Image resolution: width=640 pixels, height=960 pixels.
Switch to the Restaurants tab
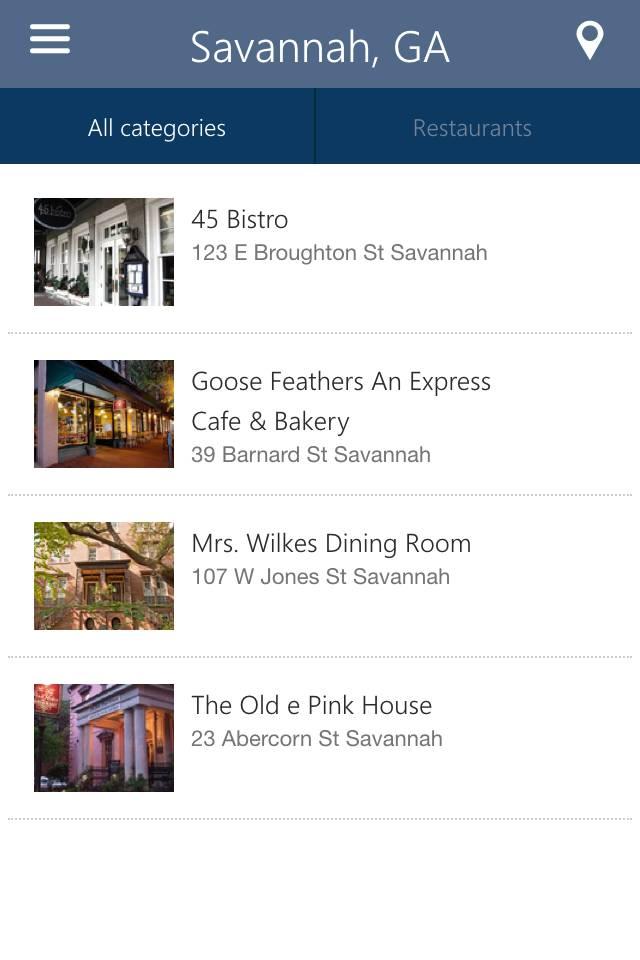[472, 128]
